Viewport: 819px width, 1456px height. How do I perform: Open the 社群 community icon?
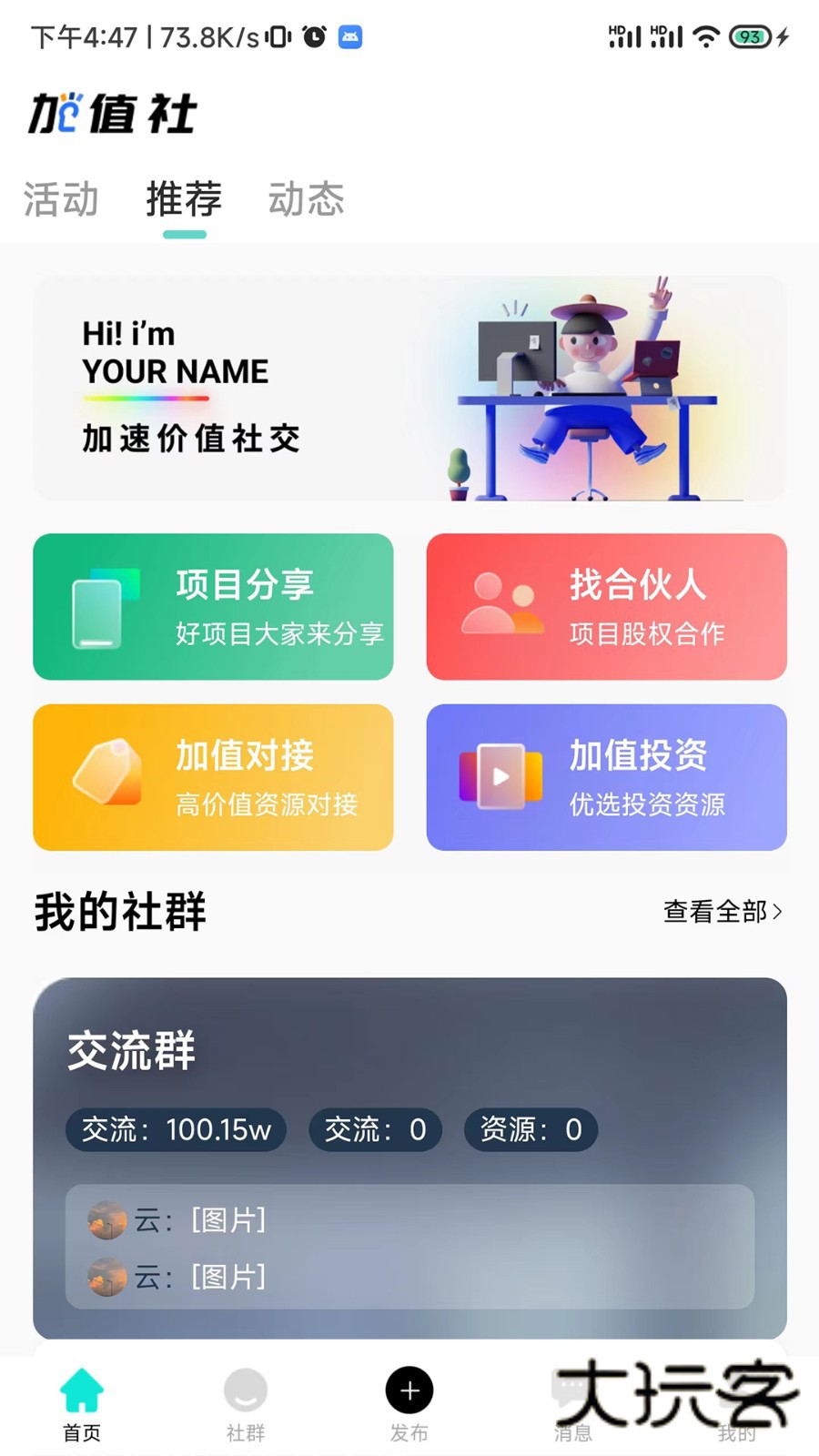point(244,1388)
